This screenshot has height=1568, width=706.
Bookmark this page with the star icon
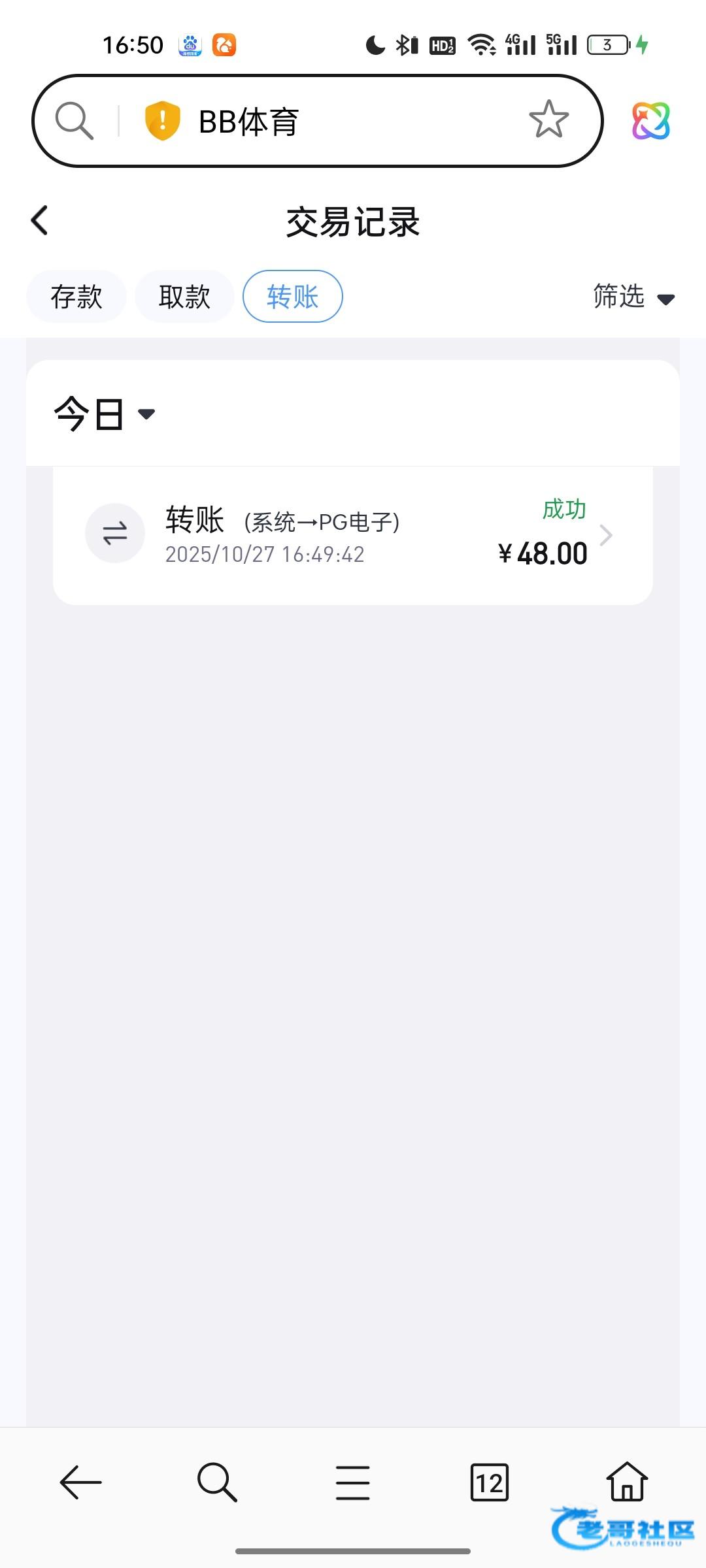pyautogui.click(x=548, y=120)
